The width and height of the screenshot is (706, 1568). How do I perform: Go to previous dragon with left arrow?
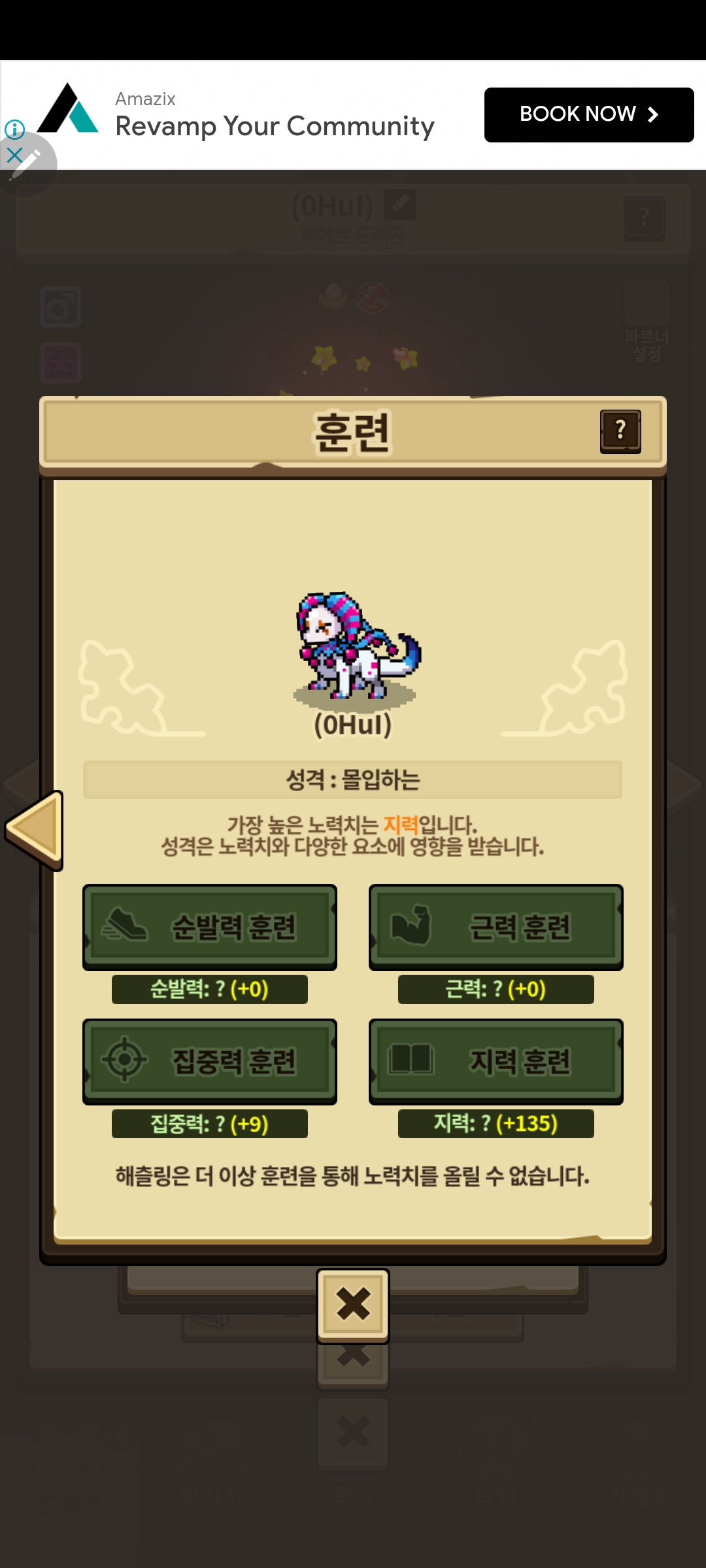click(x=36, y=828)
